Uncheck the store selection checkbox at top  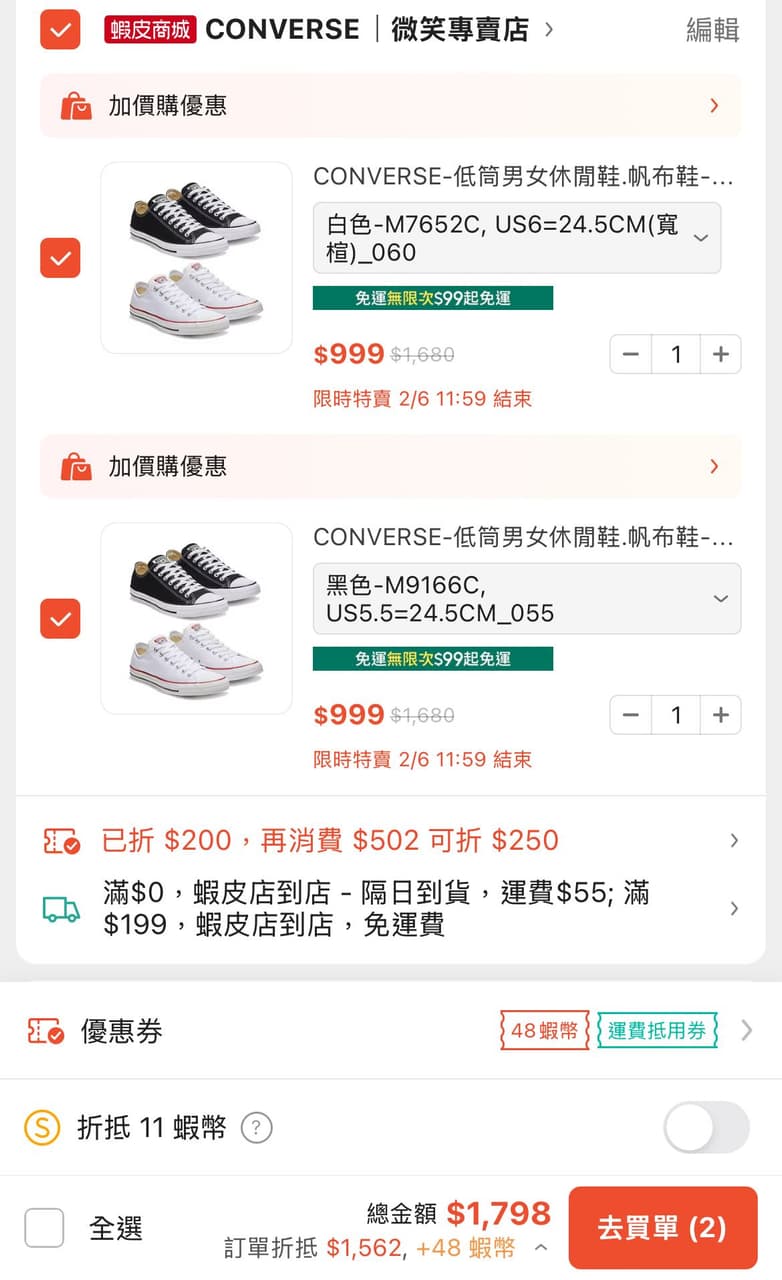coord(59,29)
